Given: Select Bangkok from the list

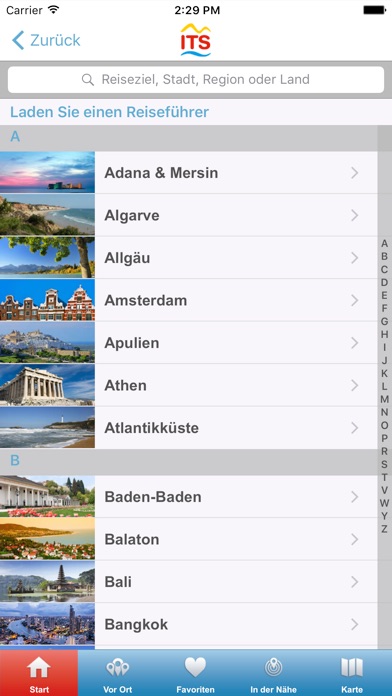Looking at the screenshot, I should pyautogui.click(x=189, y=625).
